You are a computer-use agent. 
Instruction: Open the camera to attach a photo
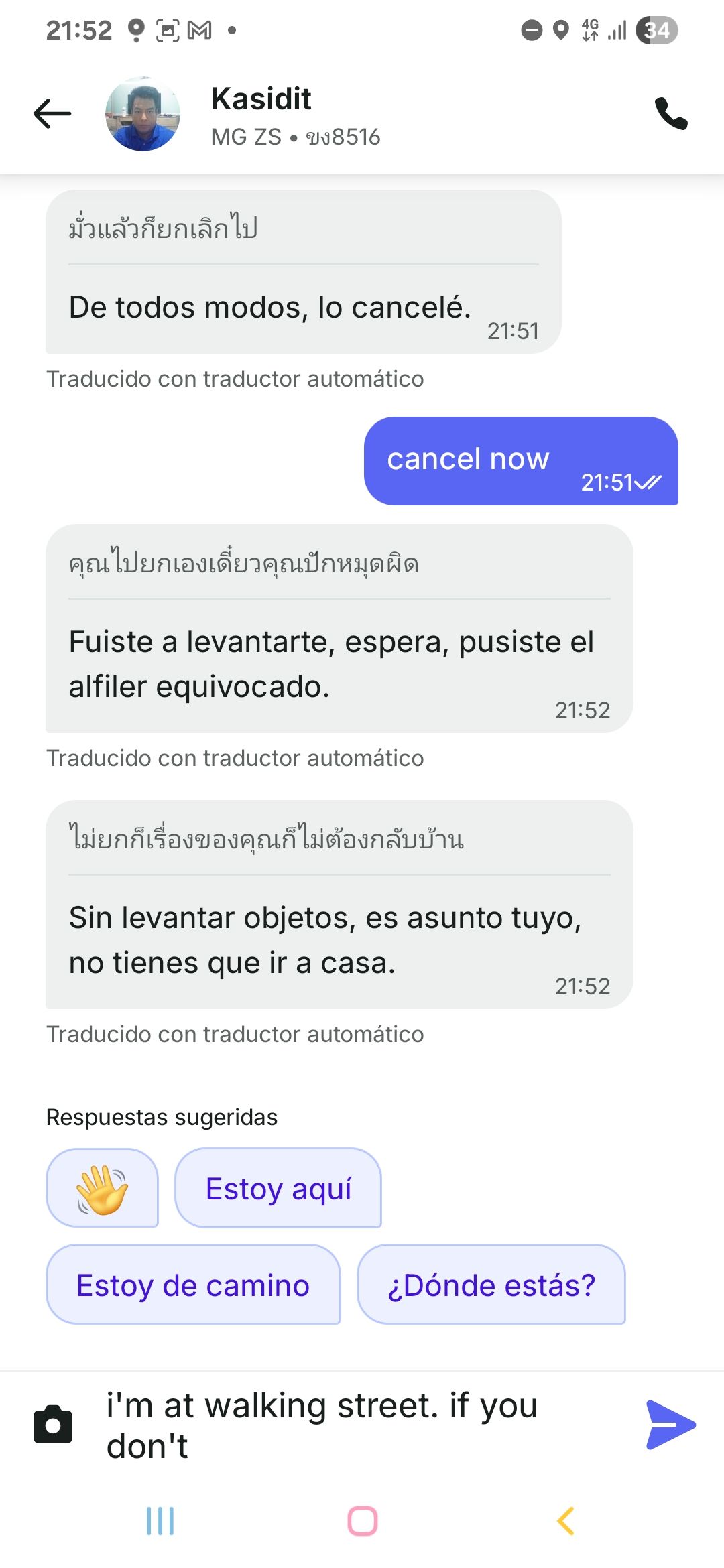53,1424
